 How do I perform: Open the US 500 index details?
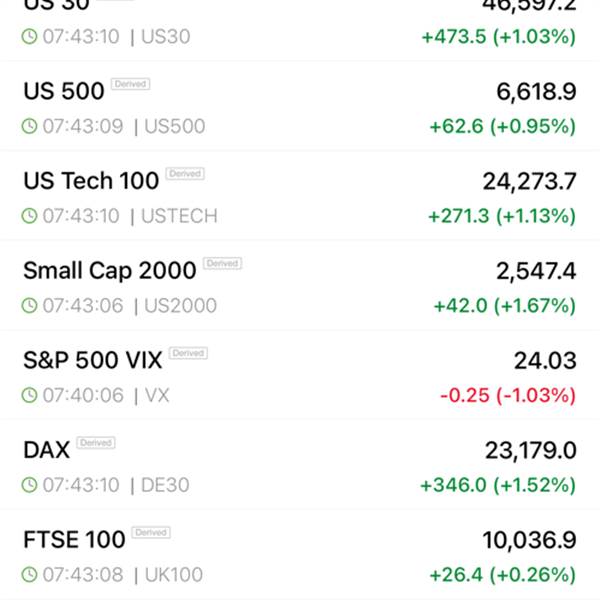click(x=300, y=106)
